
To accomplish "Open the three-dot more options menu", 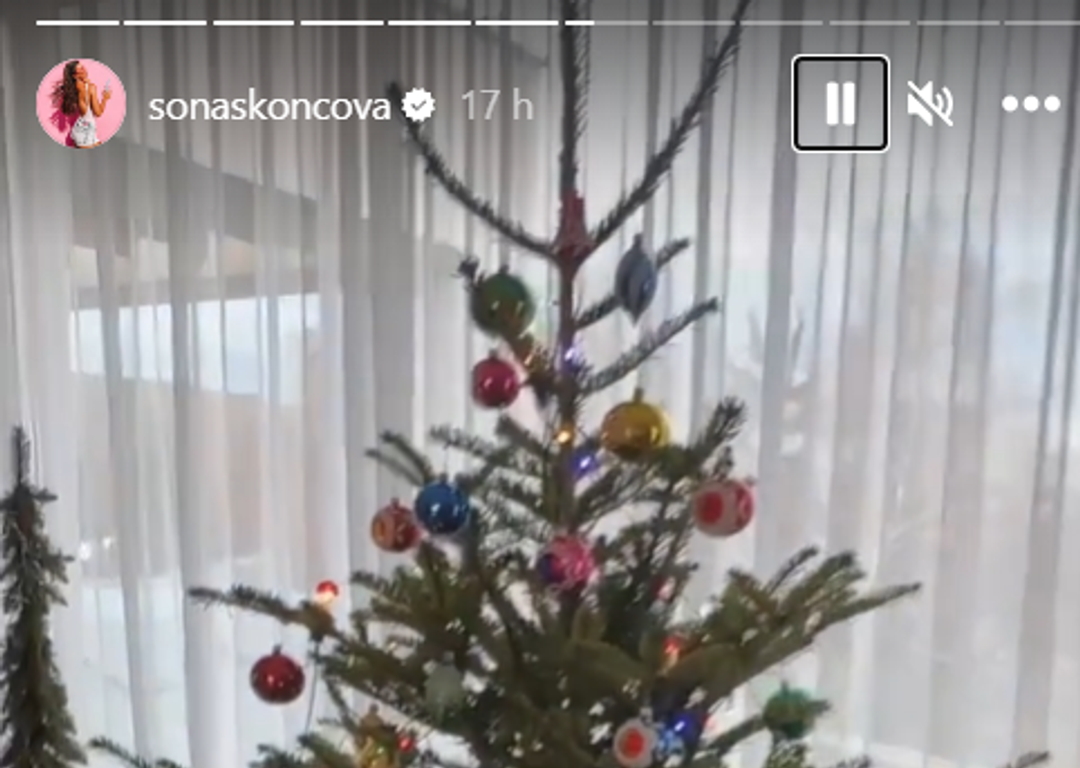I will [x=1030, y=104].
